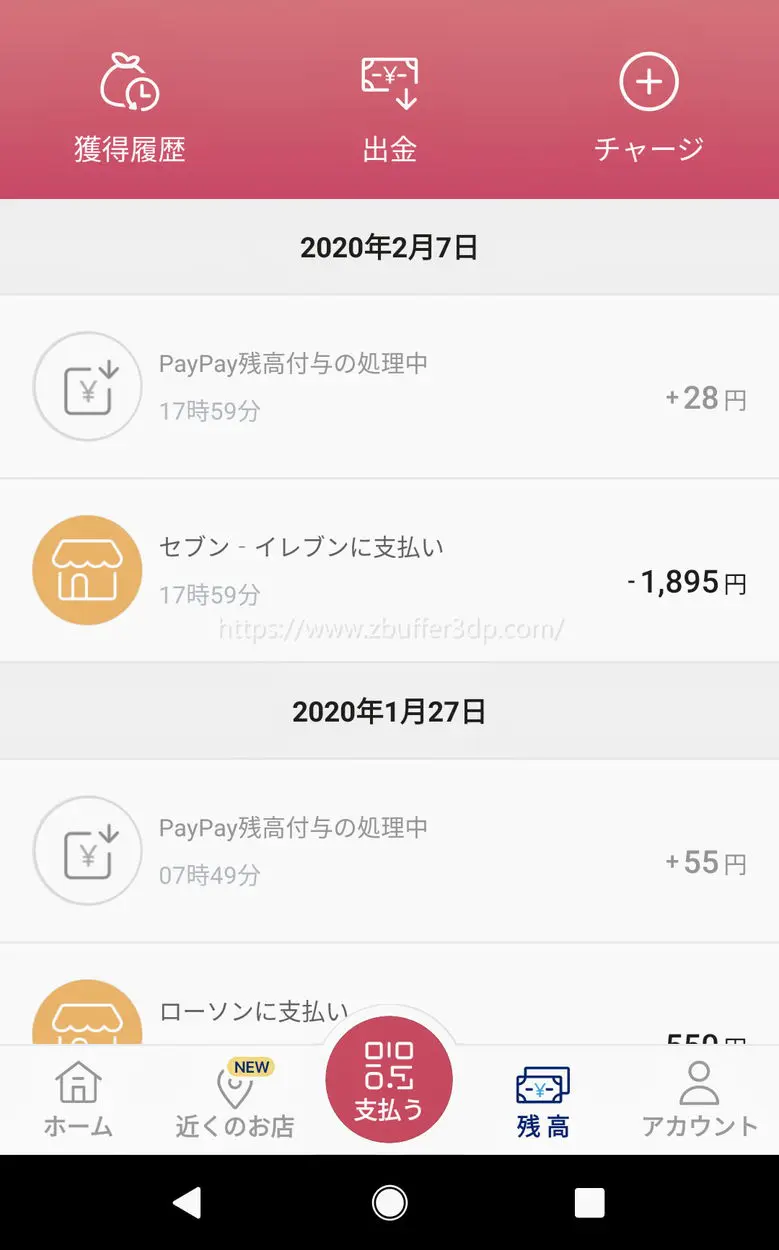The width and height of the screenshot is (779, 1250).
Task: Open the ローソンに支払い transaction
Action: (x=389, y=995)
